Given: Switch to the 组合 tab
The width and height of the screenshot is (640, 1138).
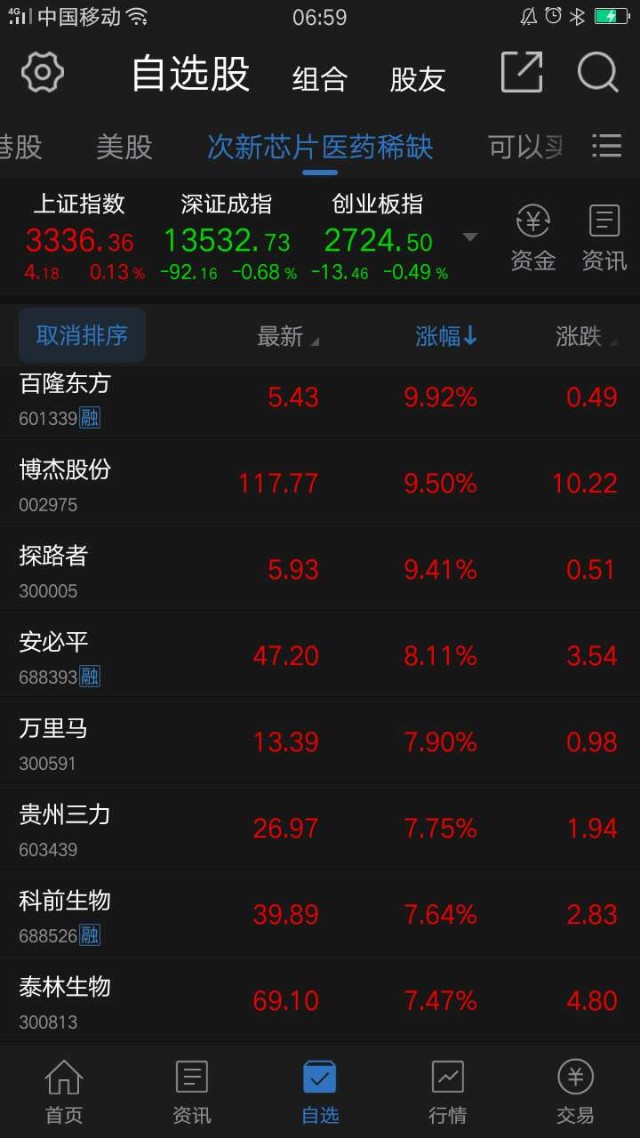Looking at the screenshot, I should (x=320, y=79).
